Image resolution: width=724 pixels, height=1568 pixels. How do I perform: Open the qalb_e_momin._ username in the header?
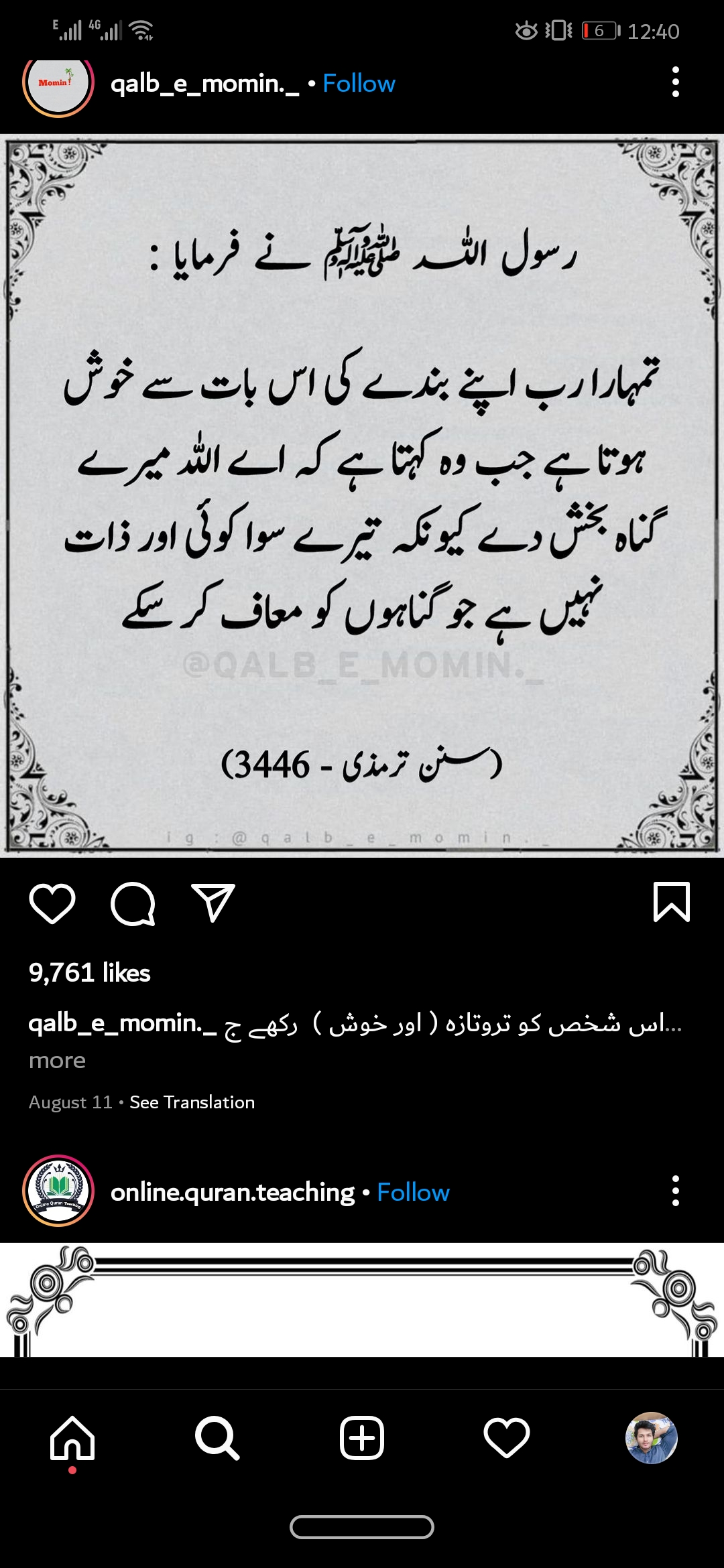204,84
